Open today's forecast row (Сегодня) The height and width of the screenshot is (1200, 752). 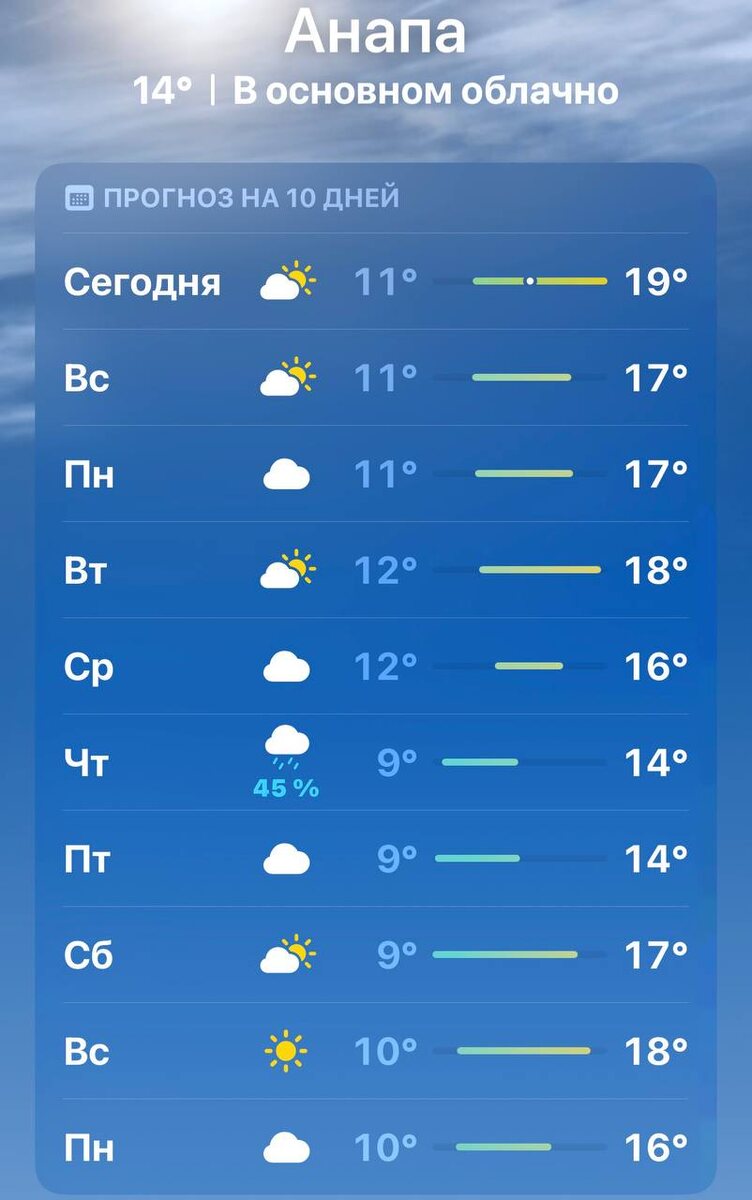376,282
